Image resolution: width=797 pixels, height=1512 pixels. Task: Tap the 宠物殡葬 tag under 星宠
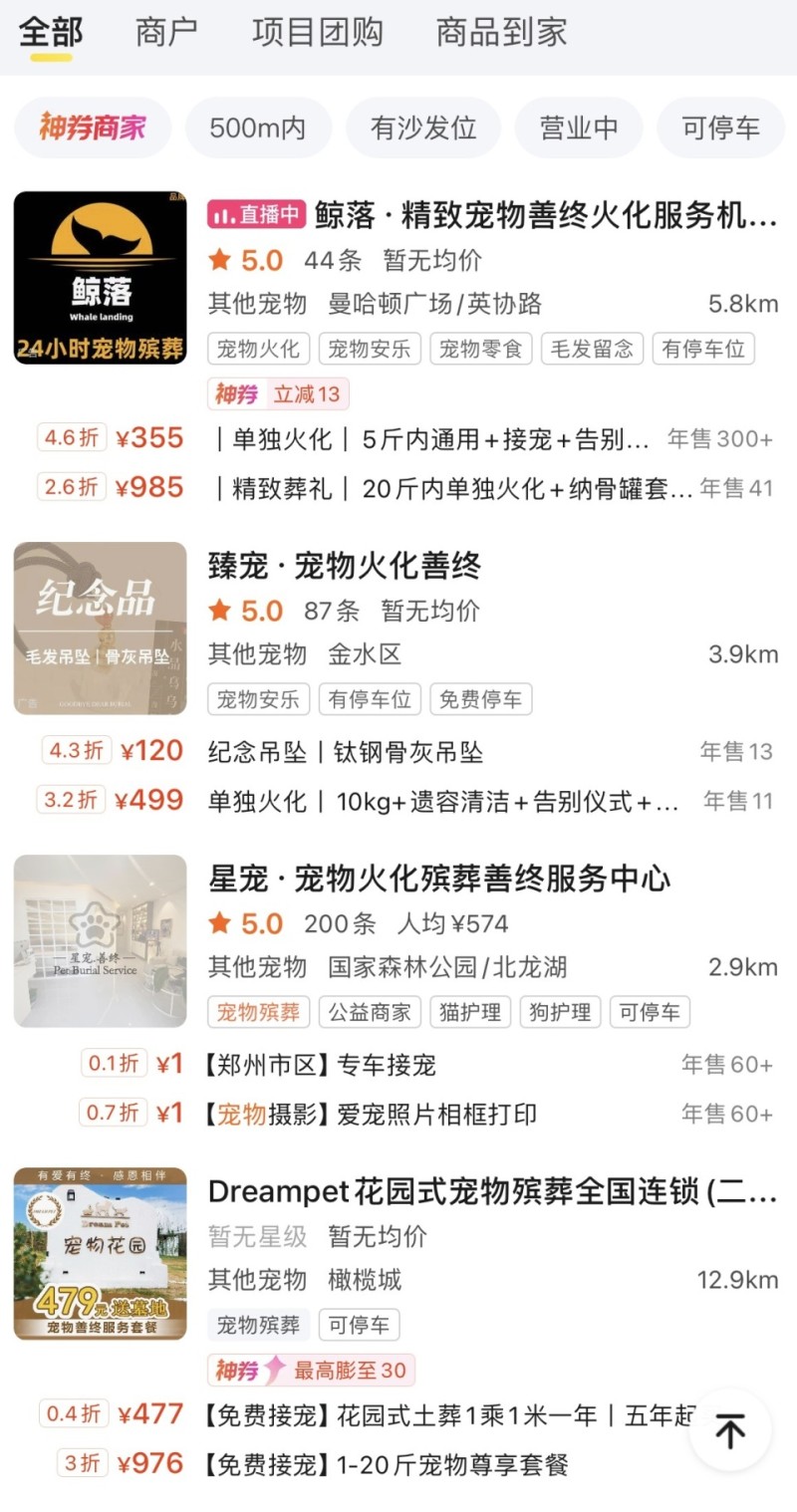tap(258, 1012)
